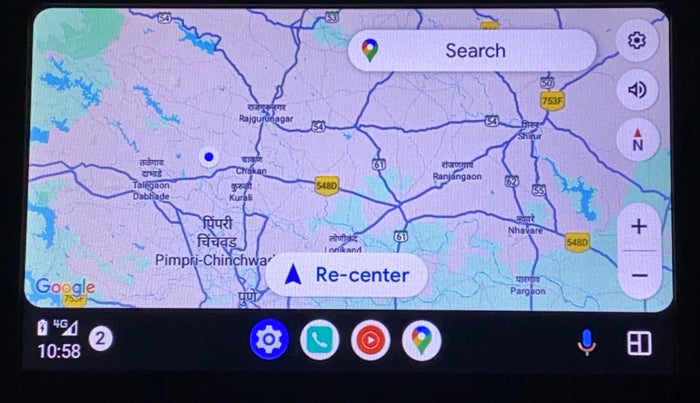
Task: Open the Search box on the map
Action: (472, 51)
